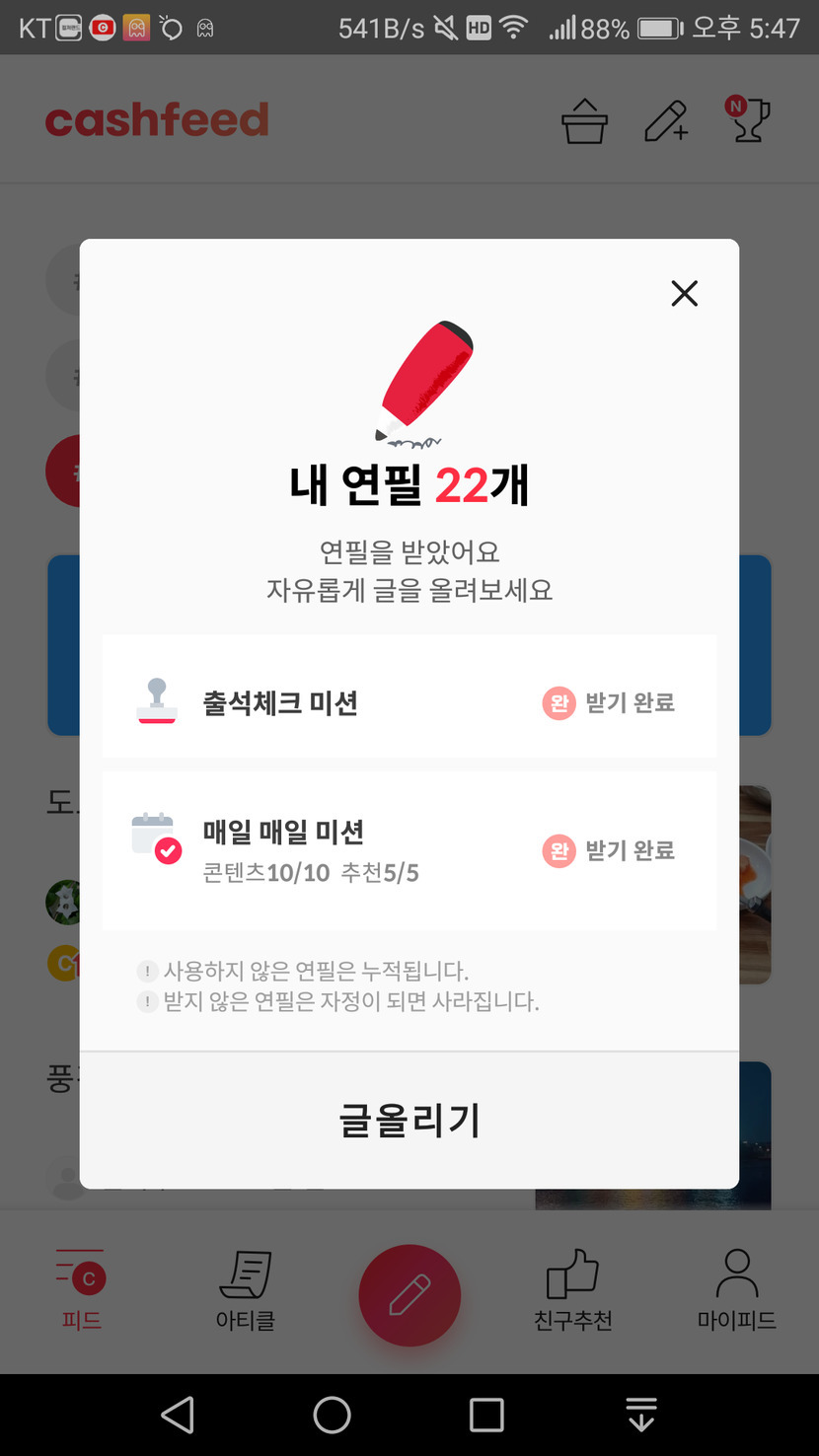Open the 출석체크 미션 row
The width and height of the screenshot is (819, 1456).
point(409,696)
